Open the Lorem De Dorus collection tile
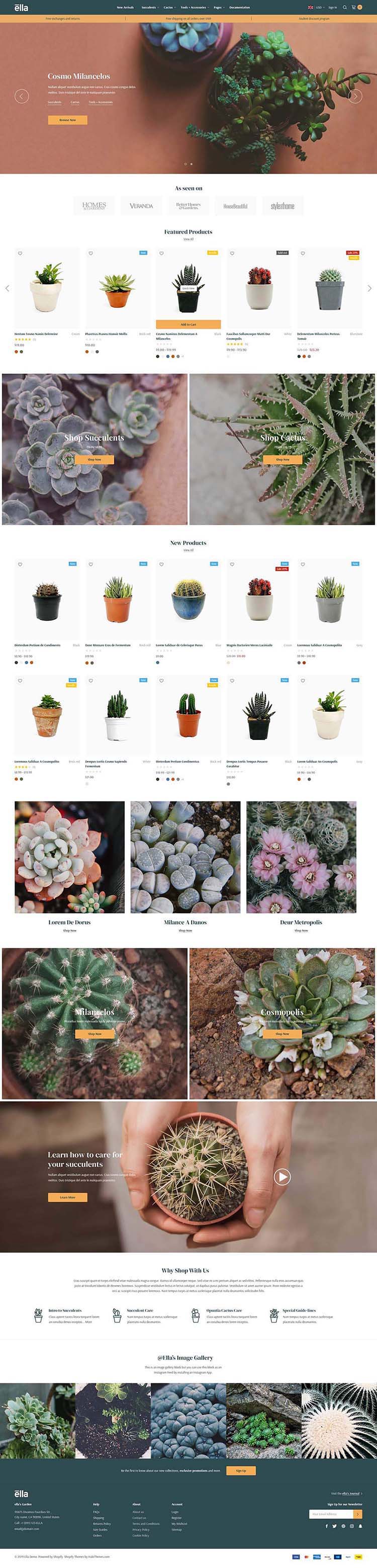This screenshot has width=377, height=1568. (69, 857)
